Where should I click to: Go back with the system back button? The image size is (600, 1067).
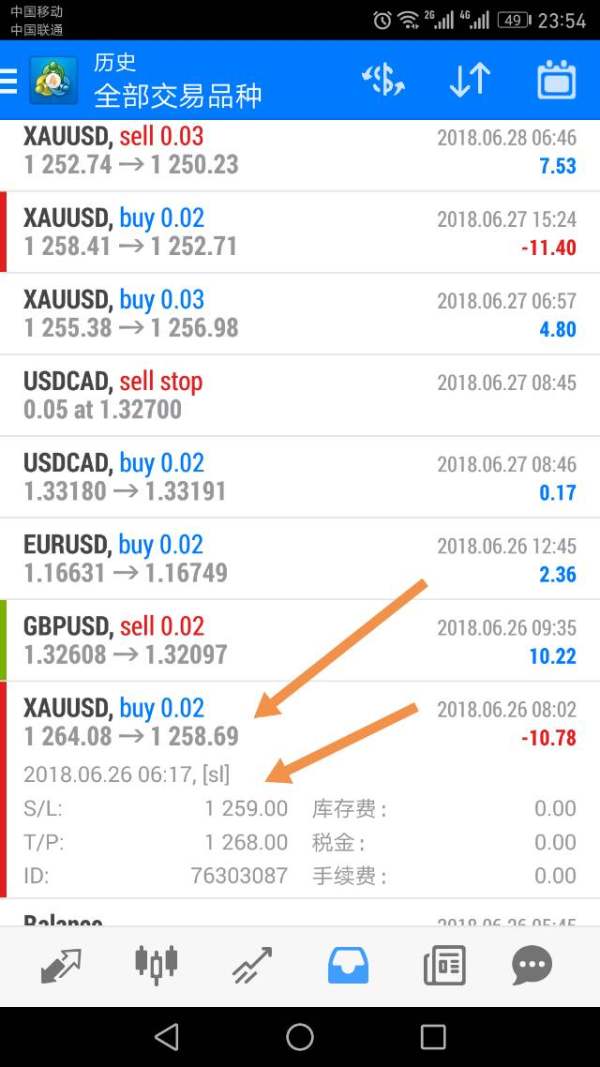click(167, 1036)
